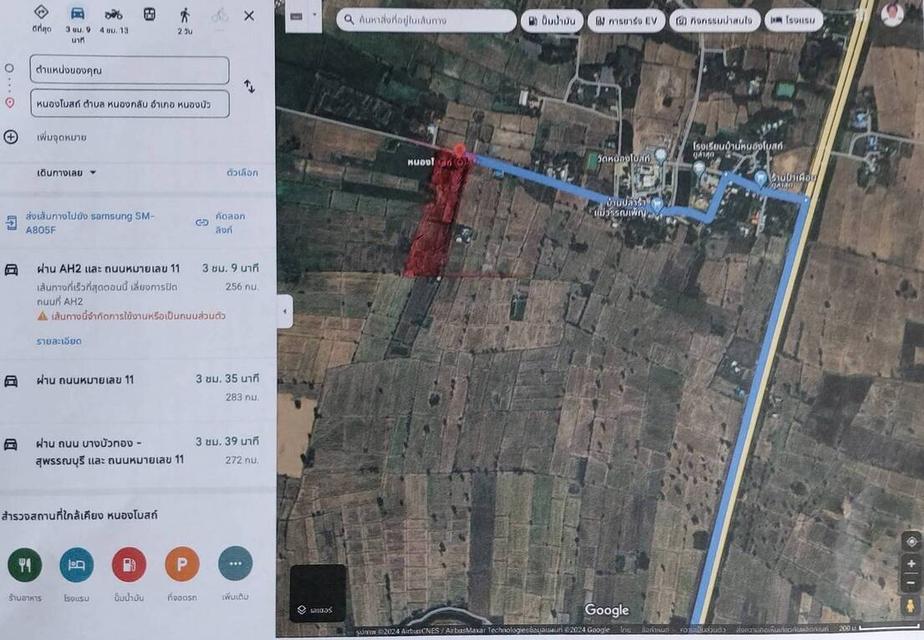Select walking travel mode
This screenshot has width=924, height=640.
coord(185,14)
